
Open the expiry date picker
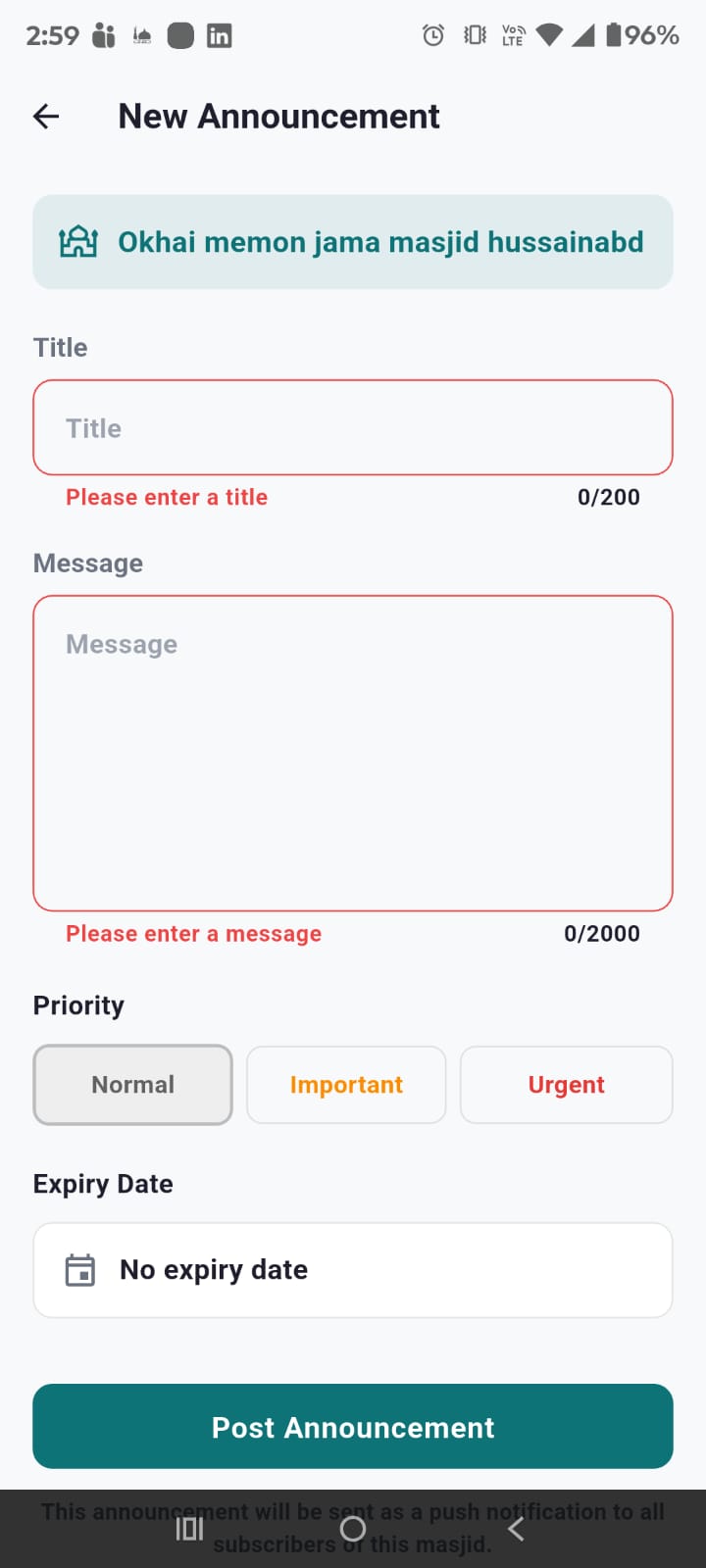tap(353, 1269)
